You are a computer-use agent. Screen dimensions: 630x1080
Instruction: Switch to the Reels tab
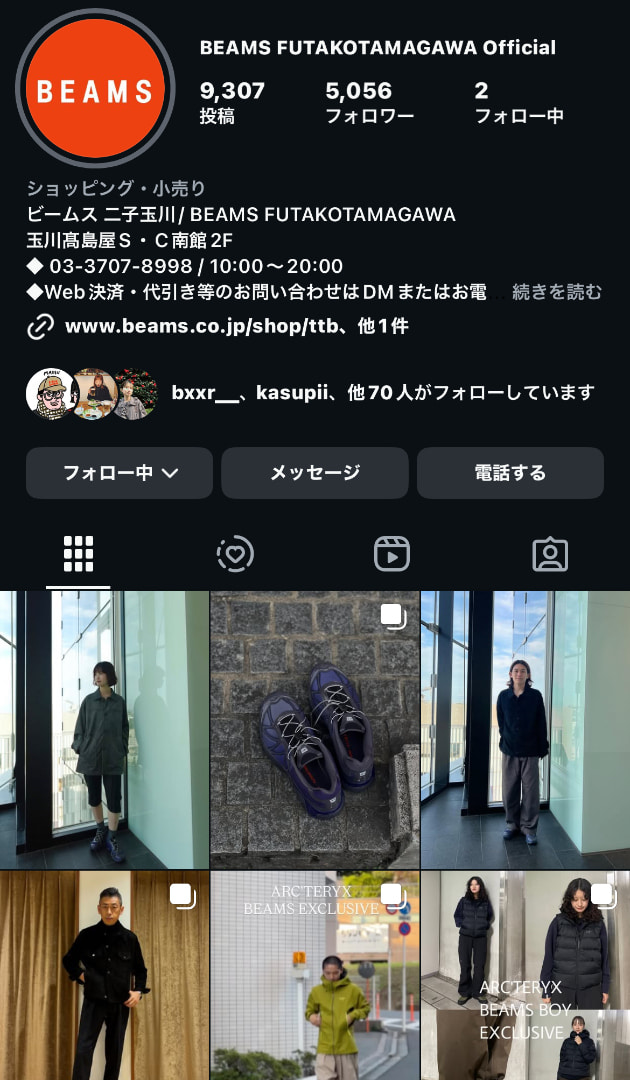pos(392,554)
